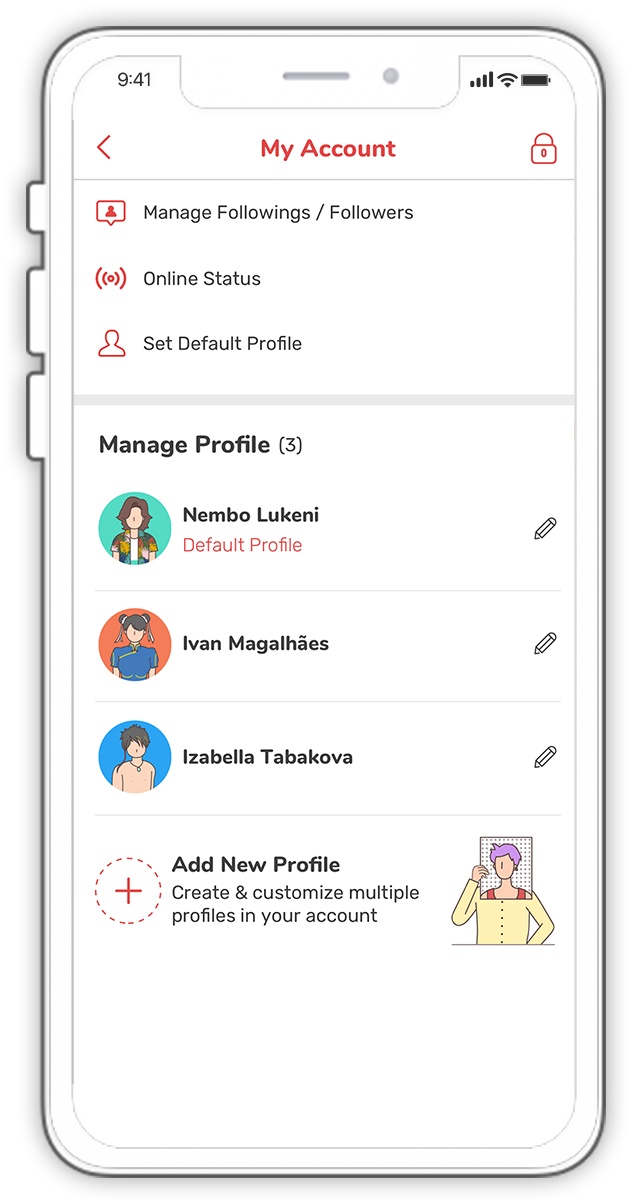Open Set Default Profile
The height and width of the screenshot is (1204, 632).
222,343
